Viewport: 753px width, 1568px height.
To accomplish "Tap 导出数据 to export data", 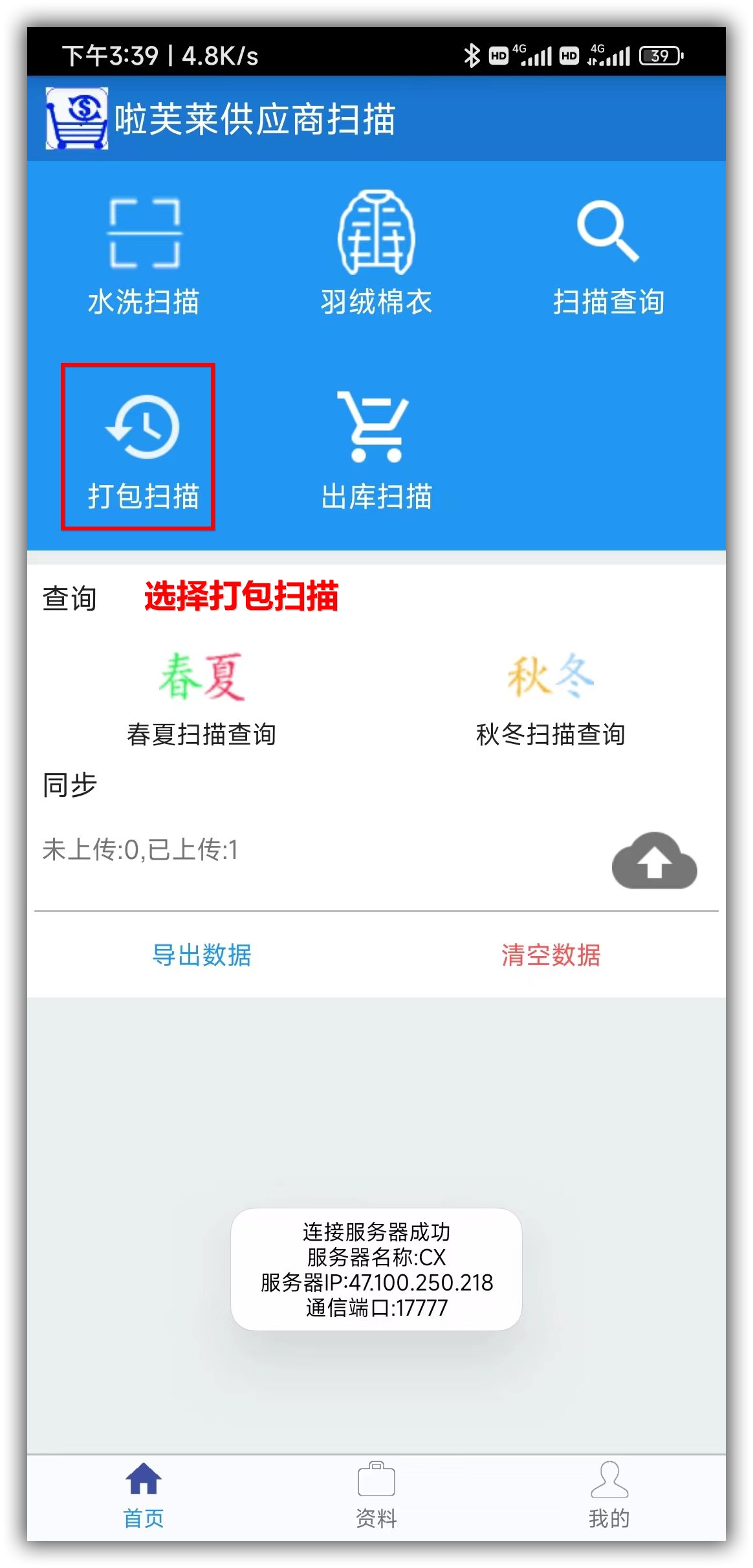I will click(202, 955).
